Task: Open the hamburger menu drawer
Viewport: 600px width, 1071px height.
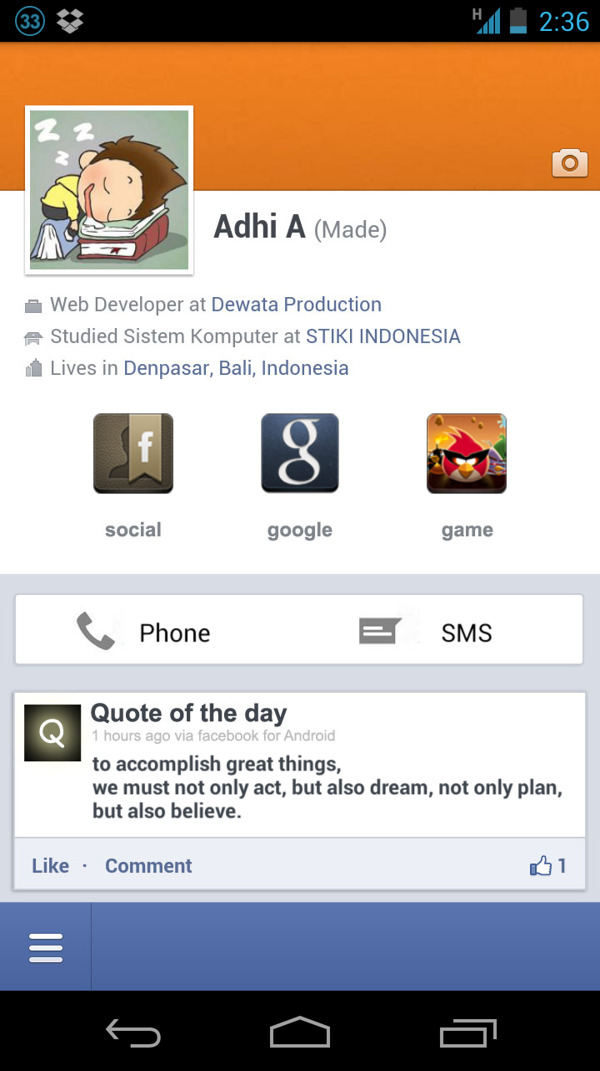Action: point(46,946)
